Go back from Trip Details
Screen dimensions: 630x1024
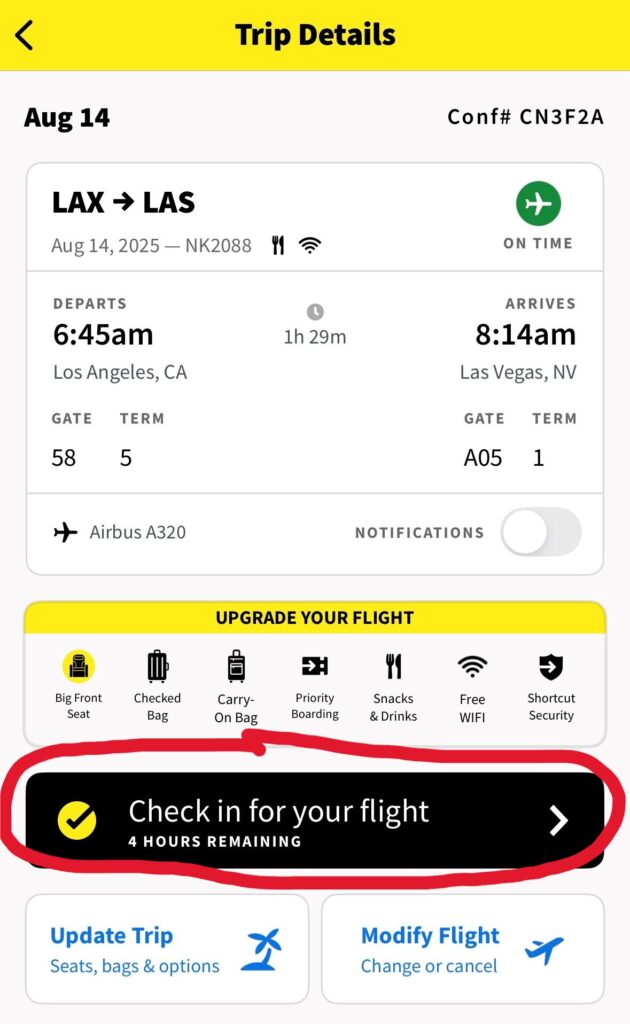[x=24, y=35]
